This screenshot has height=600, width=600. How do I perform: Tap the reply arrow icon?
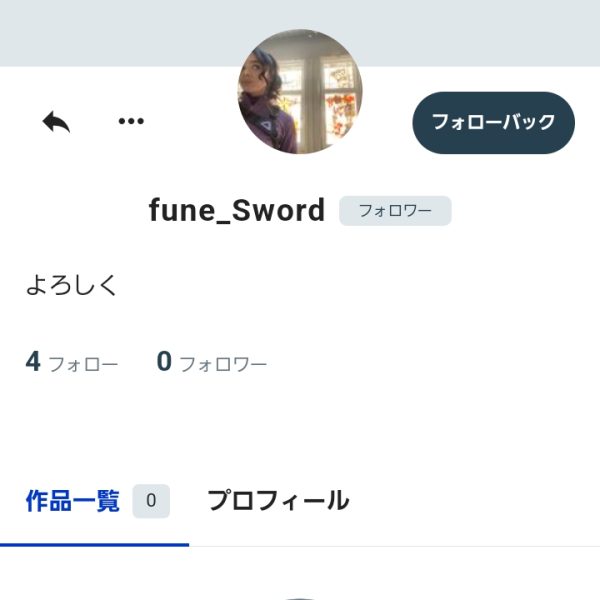point(56,122)
